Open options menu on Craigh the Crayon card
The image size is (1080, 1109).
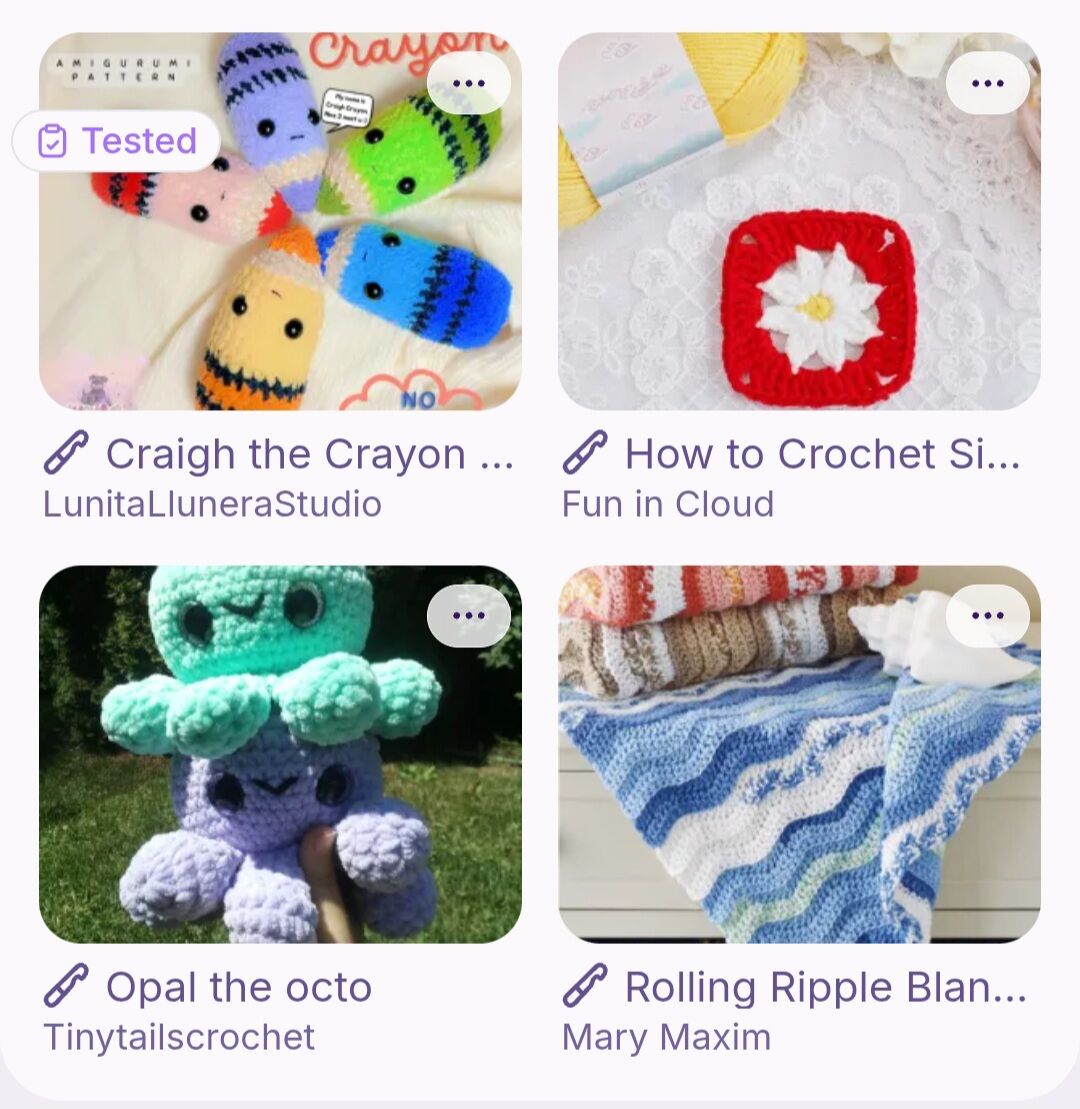[468, 83]
